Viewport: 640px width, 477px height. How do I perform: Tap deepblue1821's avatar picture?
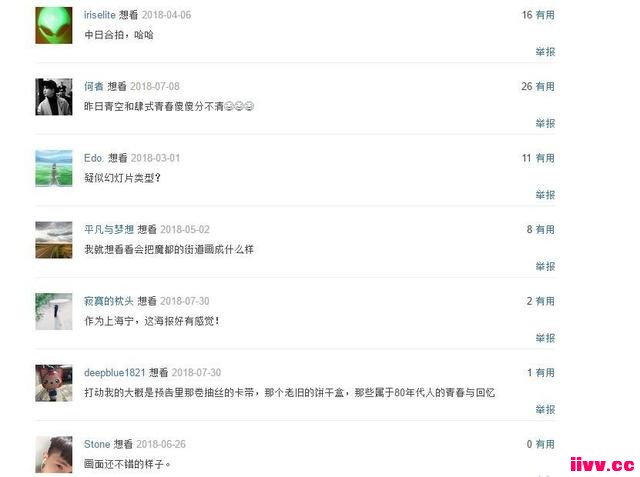pyautogui.click(x=53, y=383)
